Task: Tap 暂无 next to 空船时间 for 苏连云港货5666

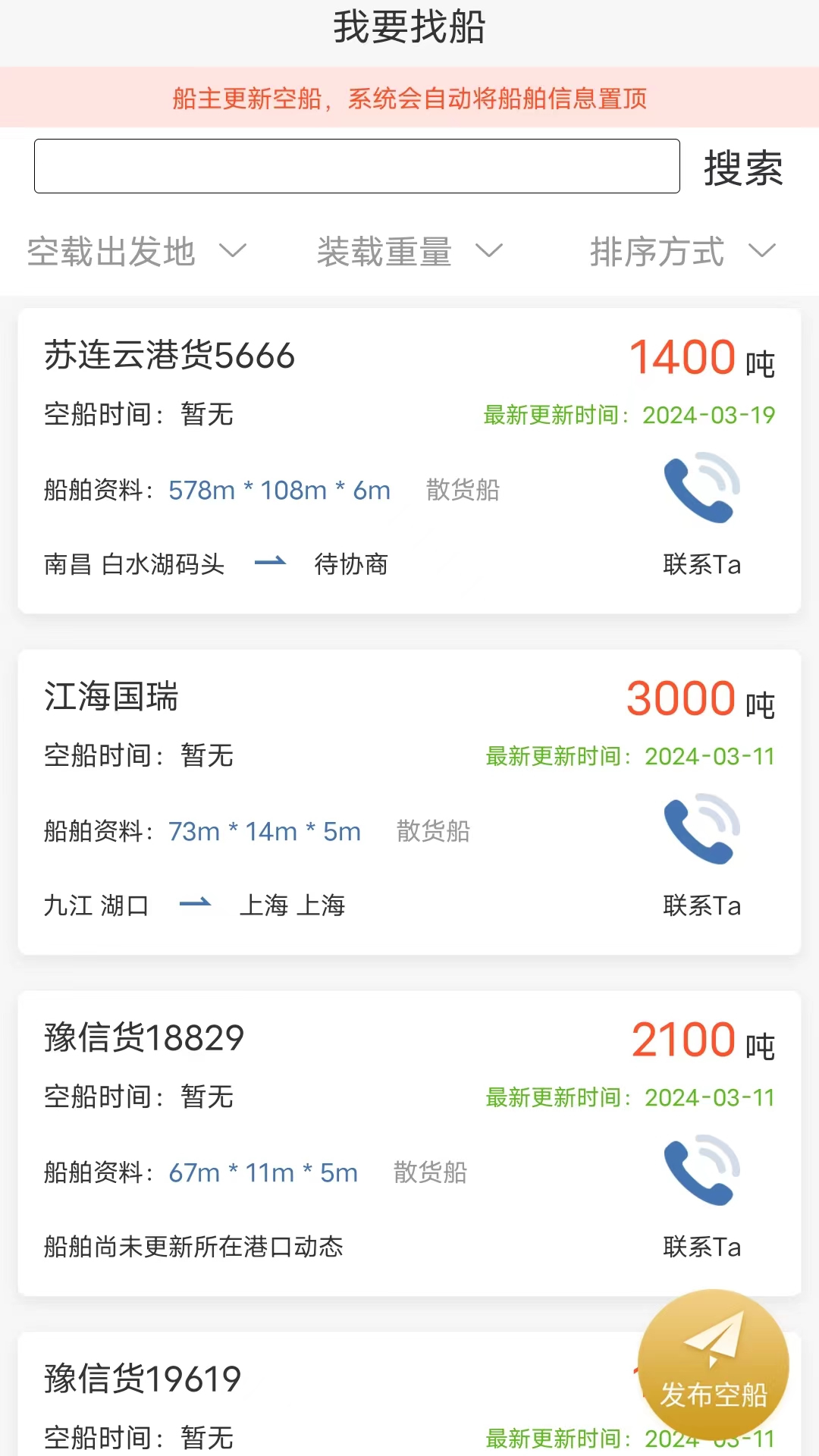Action: 206,414
